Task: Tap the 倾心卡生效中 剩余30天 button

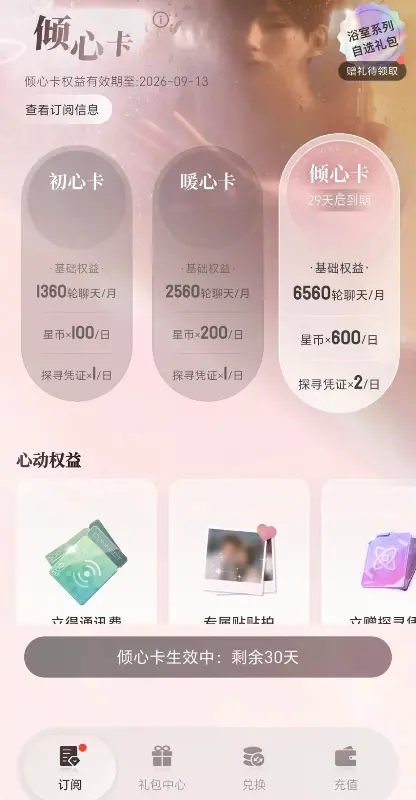Action: [x=208, y=657]
